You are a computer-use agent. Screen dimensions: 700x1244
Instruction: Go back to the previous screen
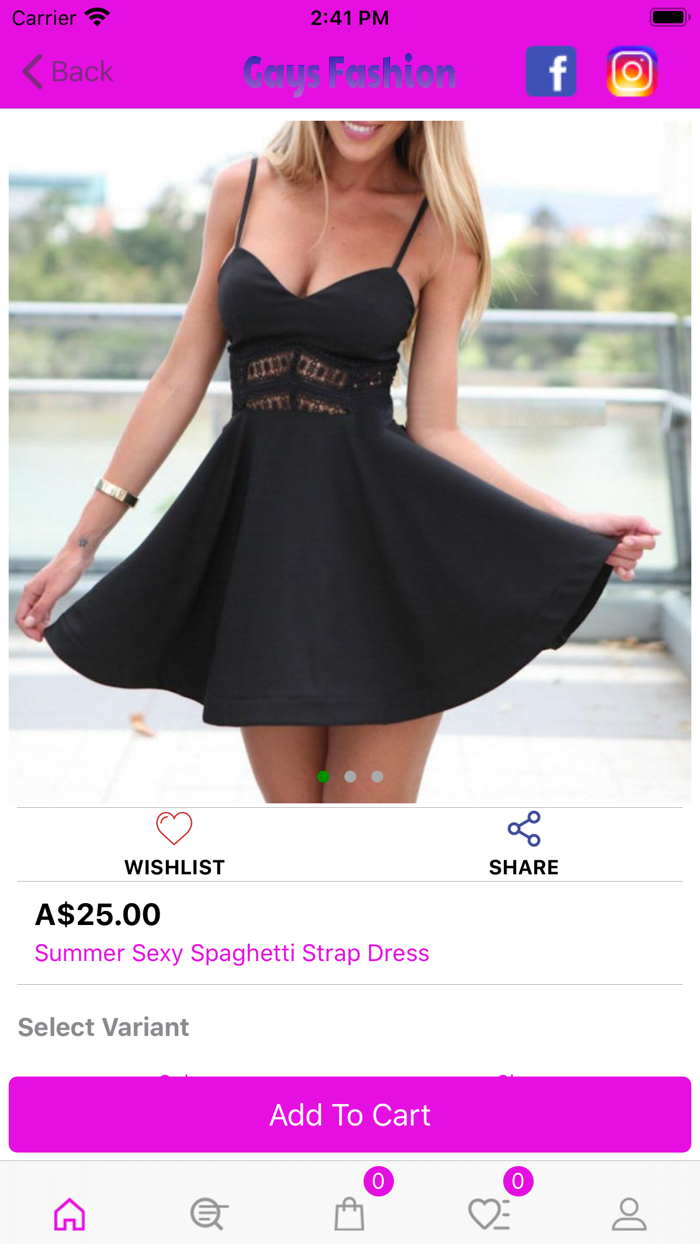(67, 72)
